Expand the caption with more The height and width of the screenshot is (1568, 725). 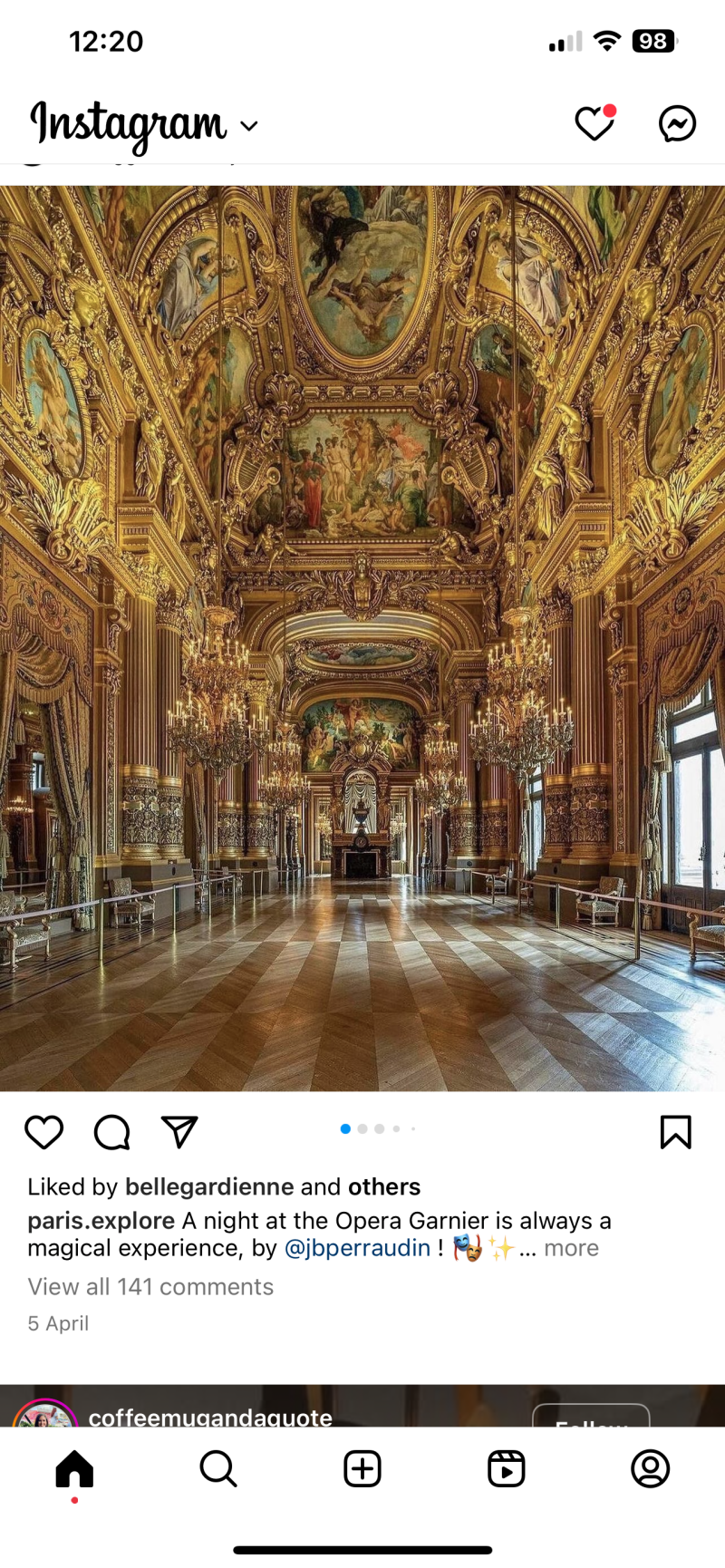click(x=571, y=1248)
